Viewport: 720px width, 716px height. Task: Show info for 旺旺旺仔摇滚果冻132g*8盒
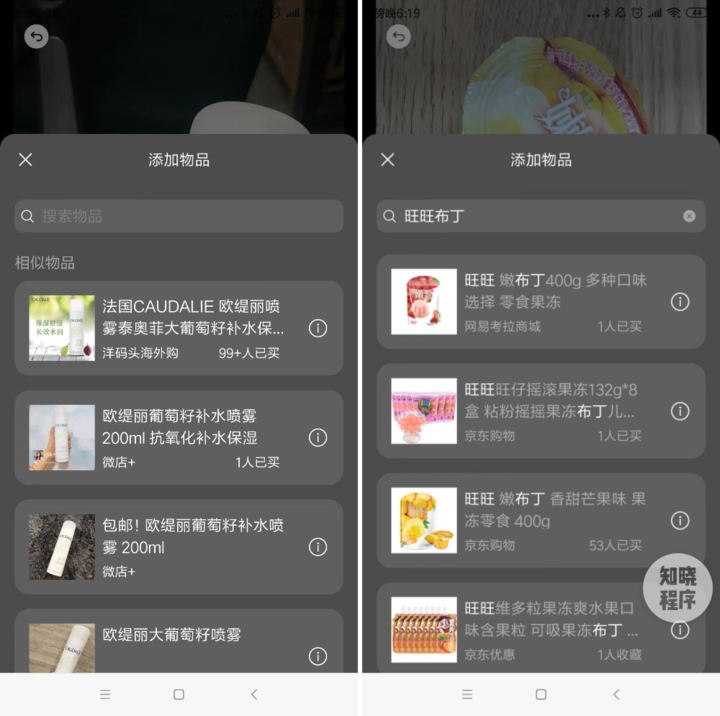tap(680, 411)
